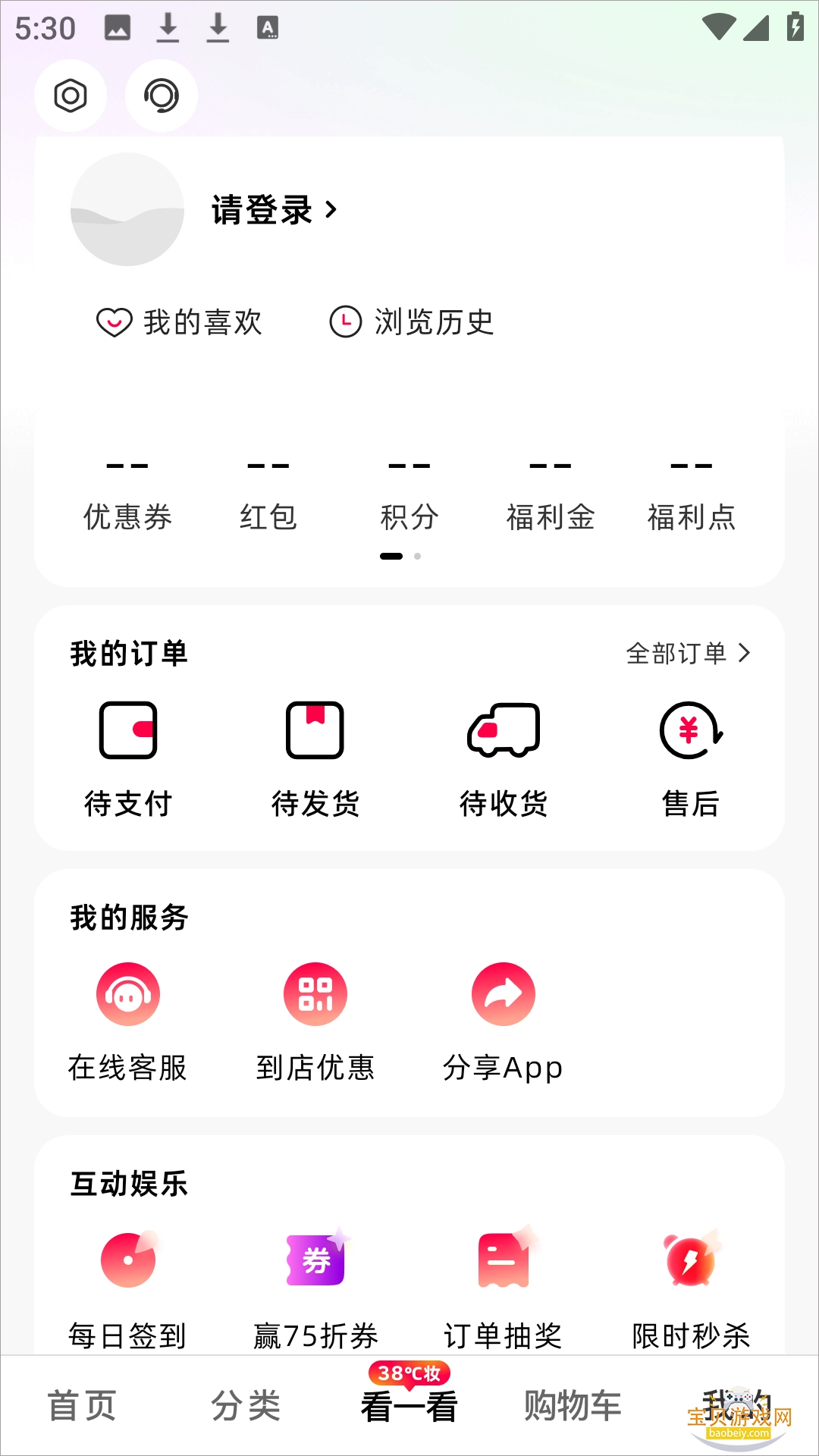Open the 待收货 delivery truck icon
This screenshot has height=1456, width=819.
(504, 730)
